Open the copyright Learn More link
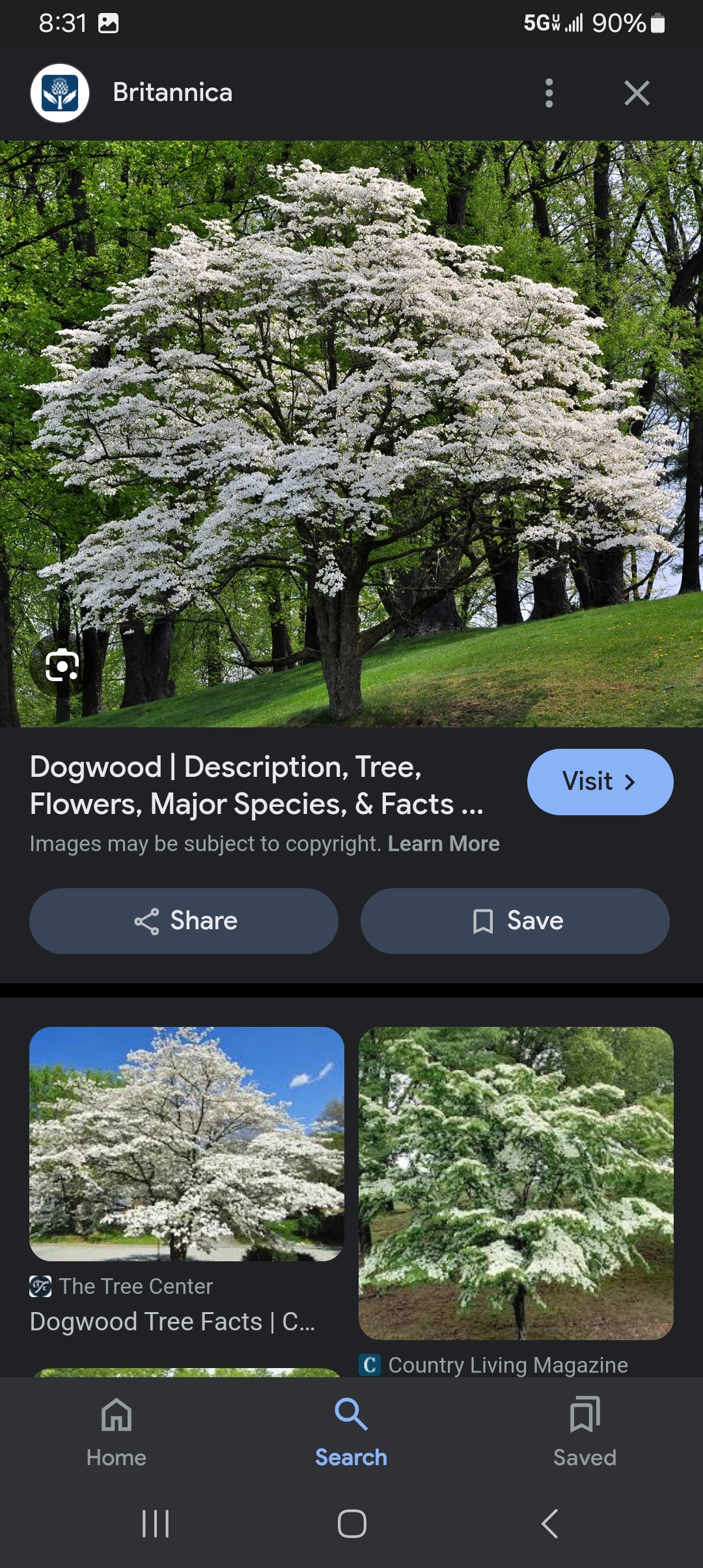Screen dimensions: 703x1568 click(443, 843)
